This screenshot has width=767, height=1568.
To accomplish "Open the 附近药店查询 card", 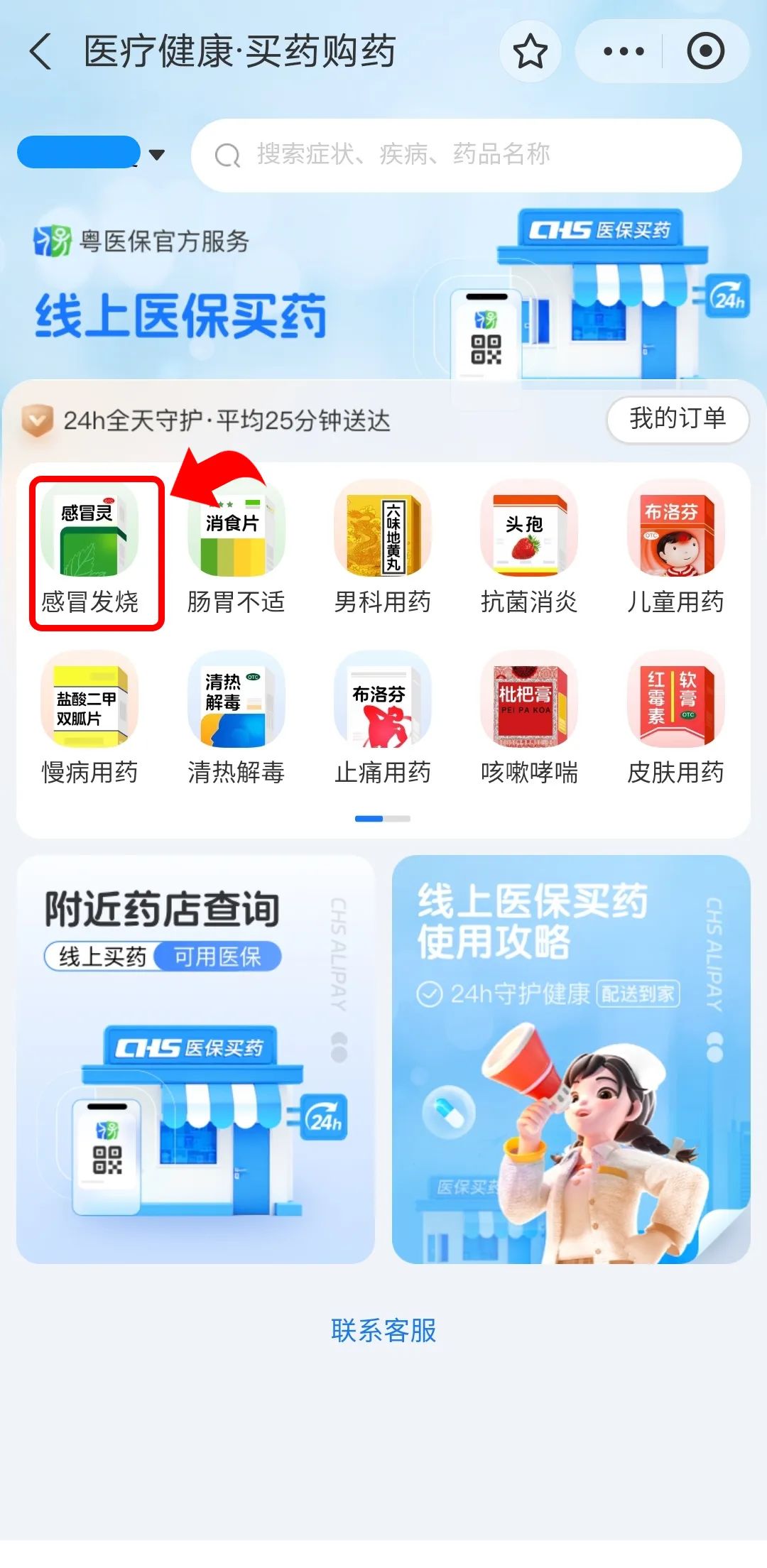I will 195,1058.
